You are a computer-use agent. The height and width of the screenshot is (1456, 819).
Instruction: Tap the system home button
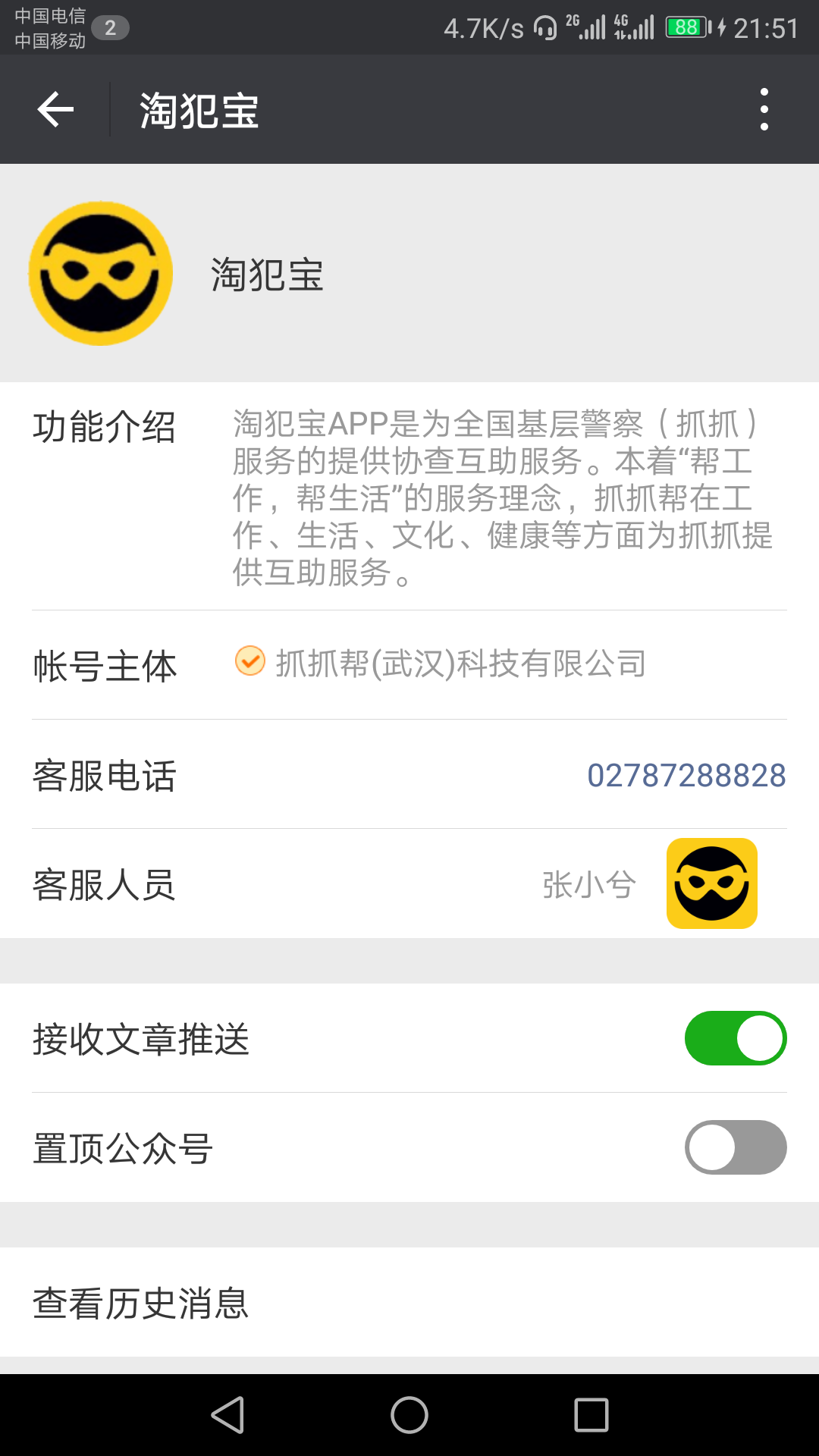(409, 1415)
